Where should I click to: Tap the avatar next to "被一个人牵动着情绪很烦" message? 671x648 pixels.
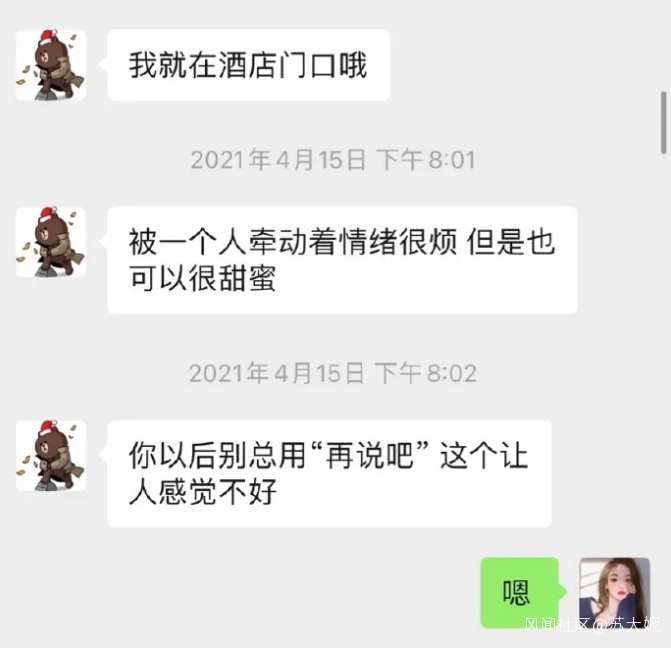[51, 242]
